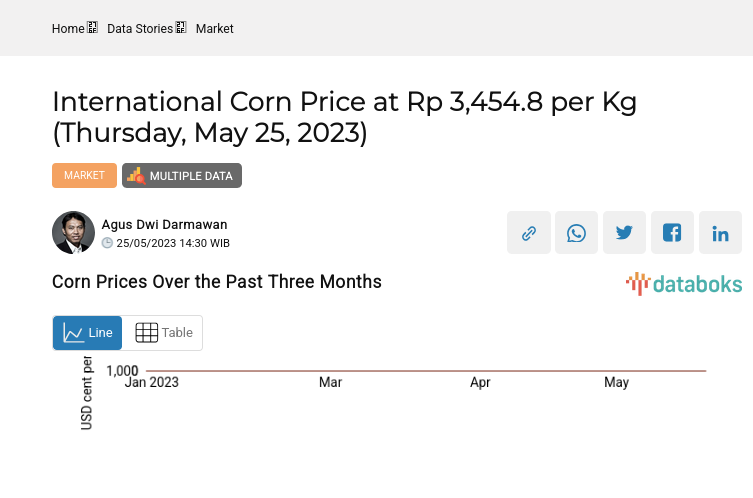The image size is (753, 498).
Task: Share this article on Twitter
Action: (x=625, y=233)
